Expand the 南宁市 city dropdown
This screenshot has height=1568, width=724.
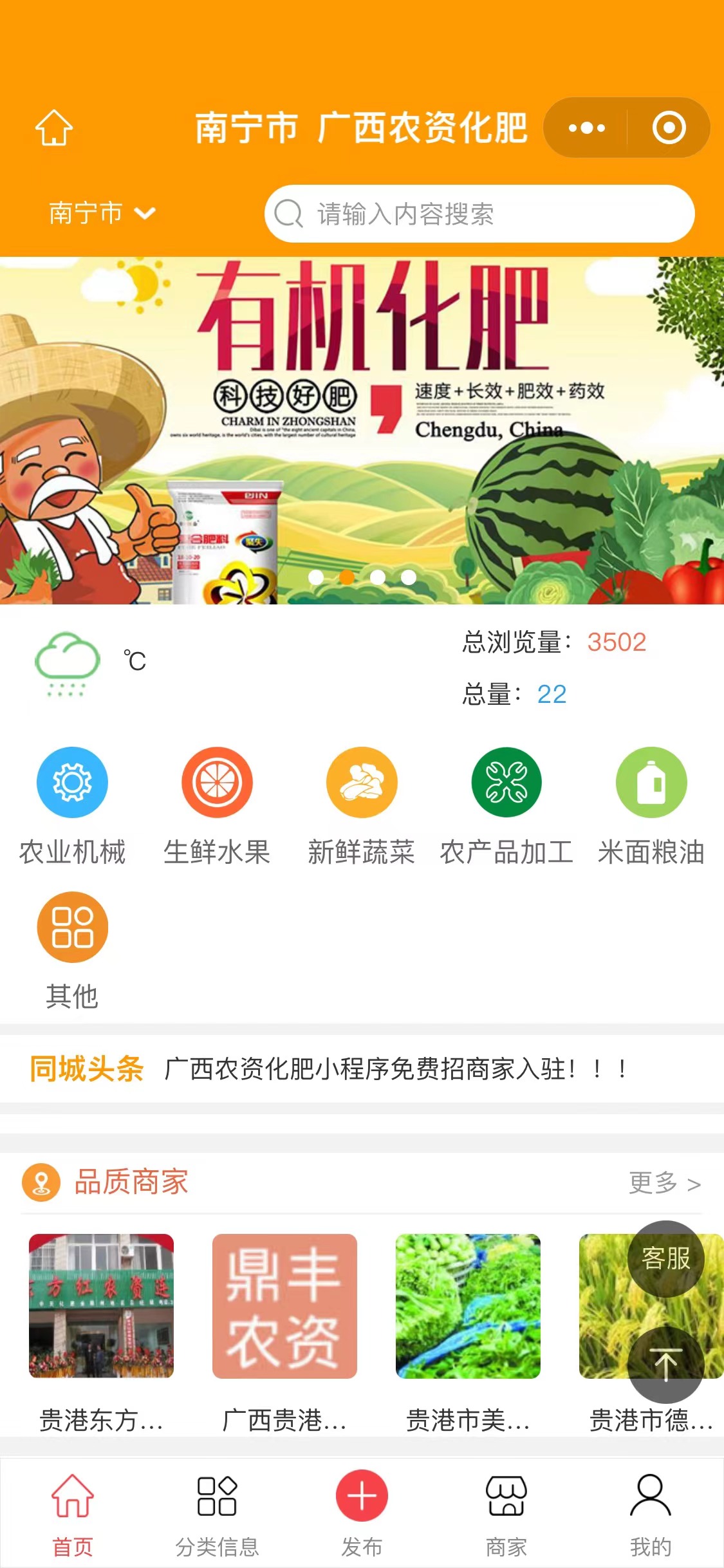coord(102,214)
